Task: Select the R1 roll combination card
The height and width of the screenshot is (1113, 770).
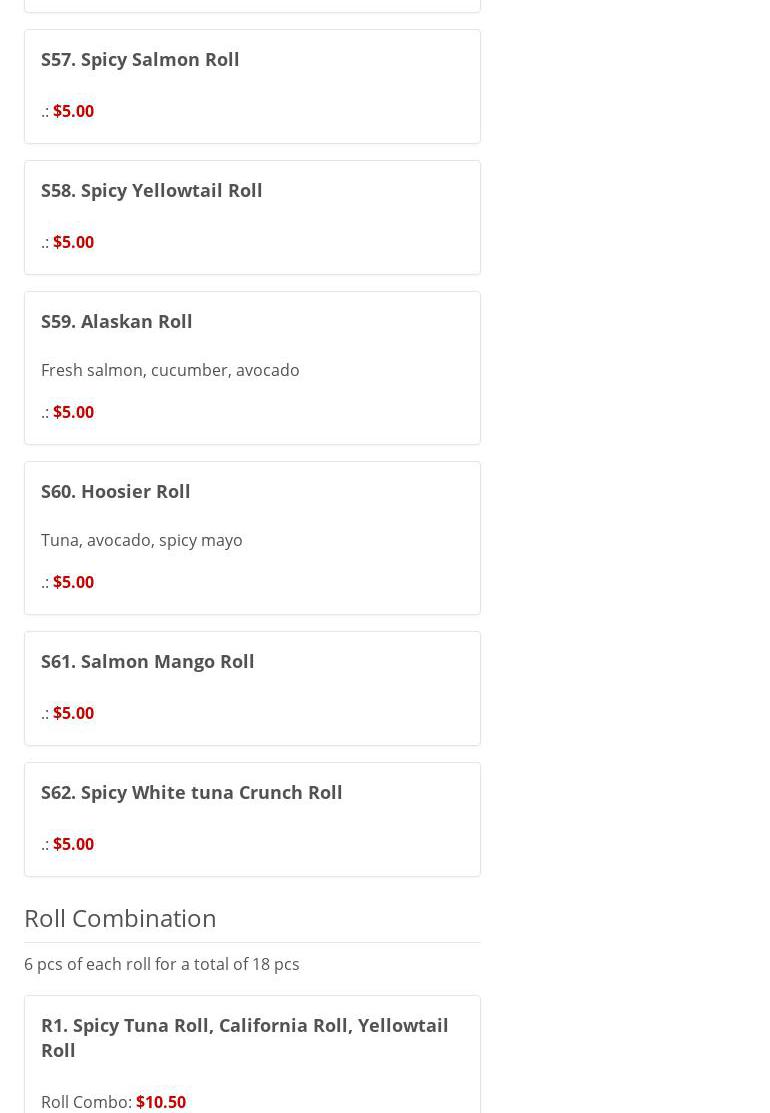Action: point(244,1038)
